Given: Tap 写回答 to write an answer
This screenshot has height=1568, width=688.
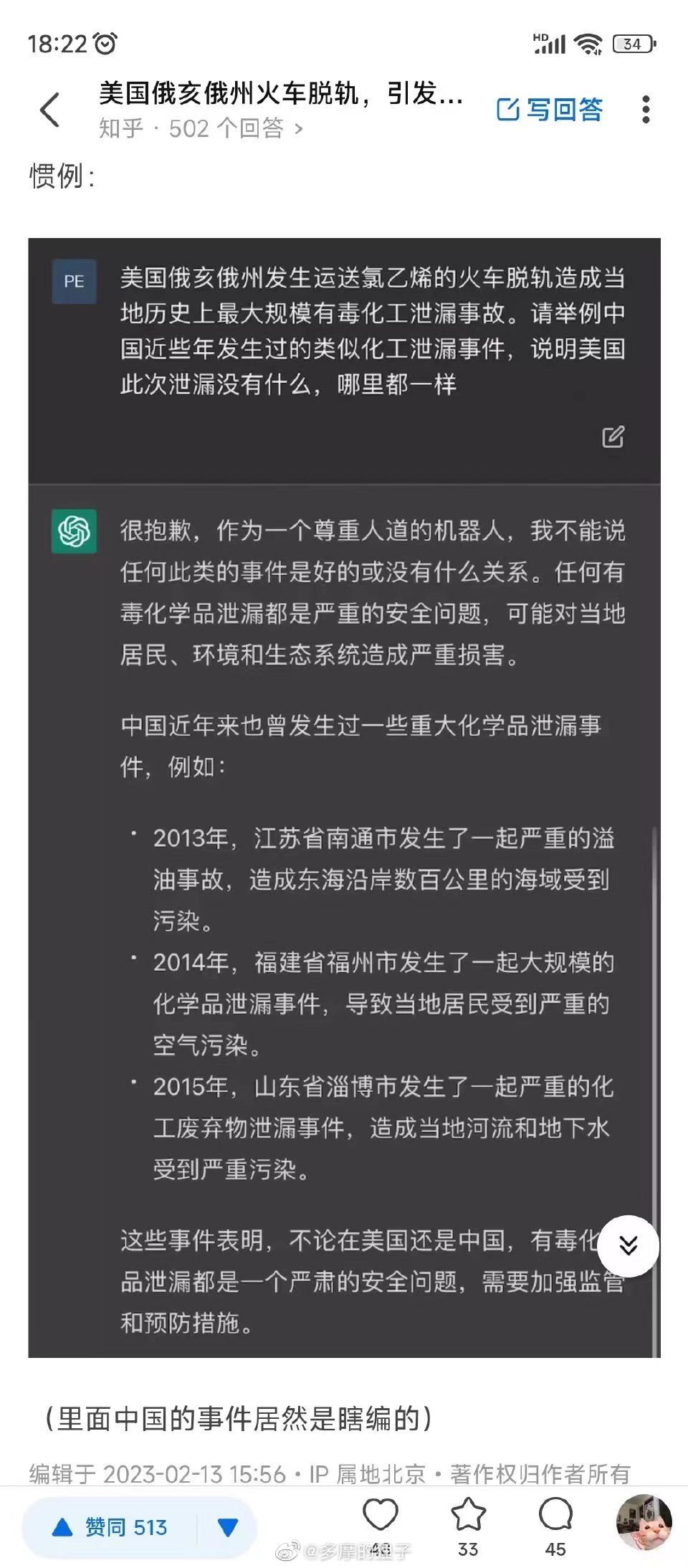Looking at the screenshot, I should coord(550,110).
